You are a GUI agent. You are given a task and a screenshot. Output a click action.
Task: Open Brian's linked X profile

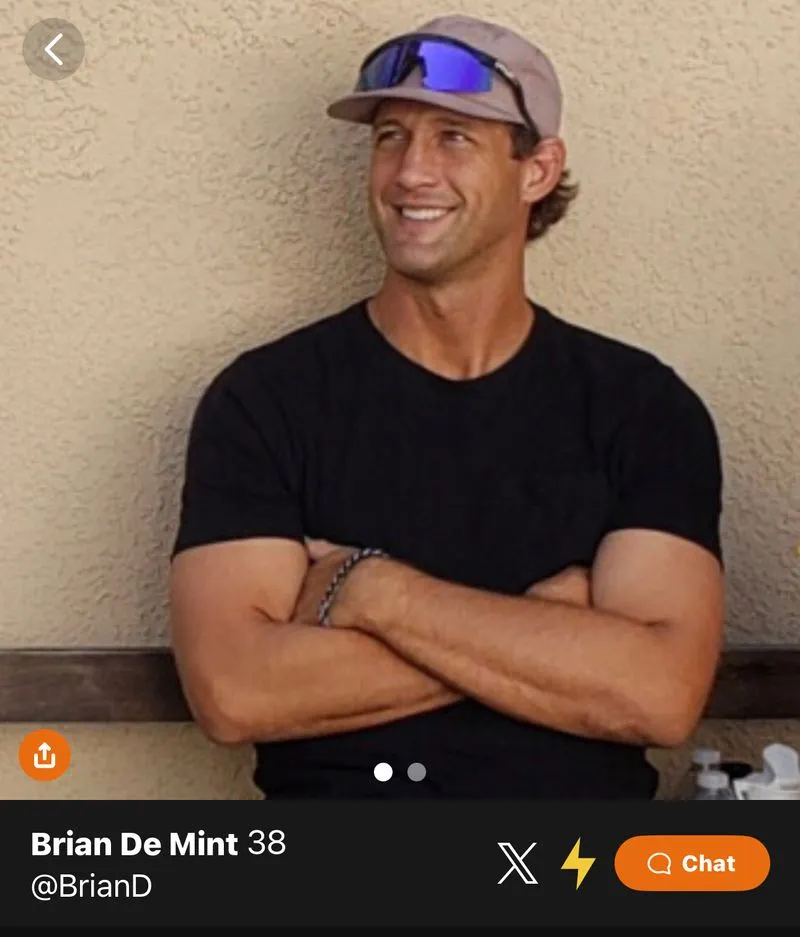pyautogui.click(x=514, y=864)
